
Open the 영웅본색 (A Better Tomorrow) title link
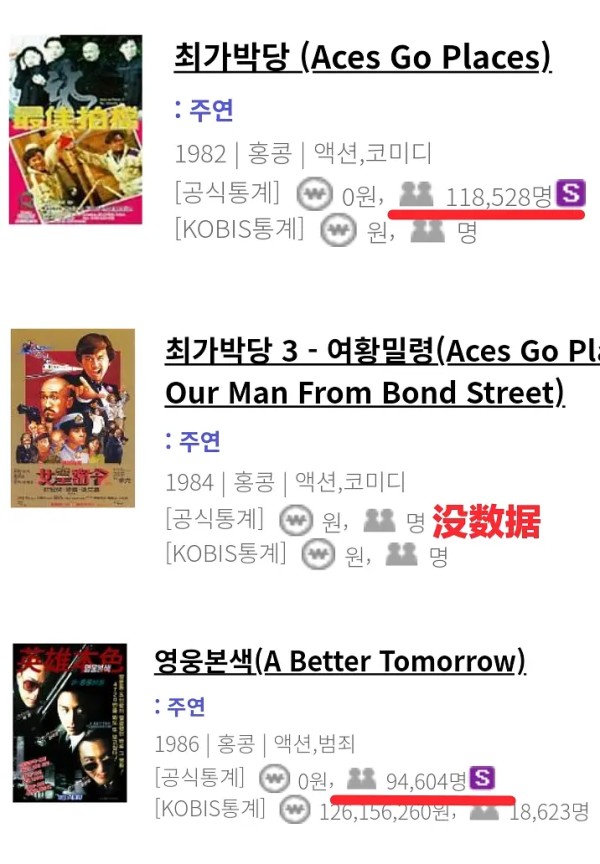coord(340,661)
